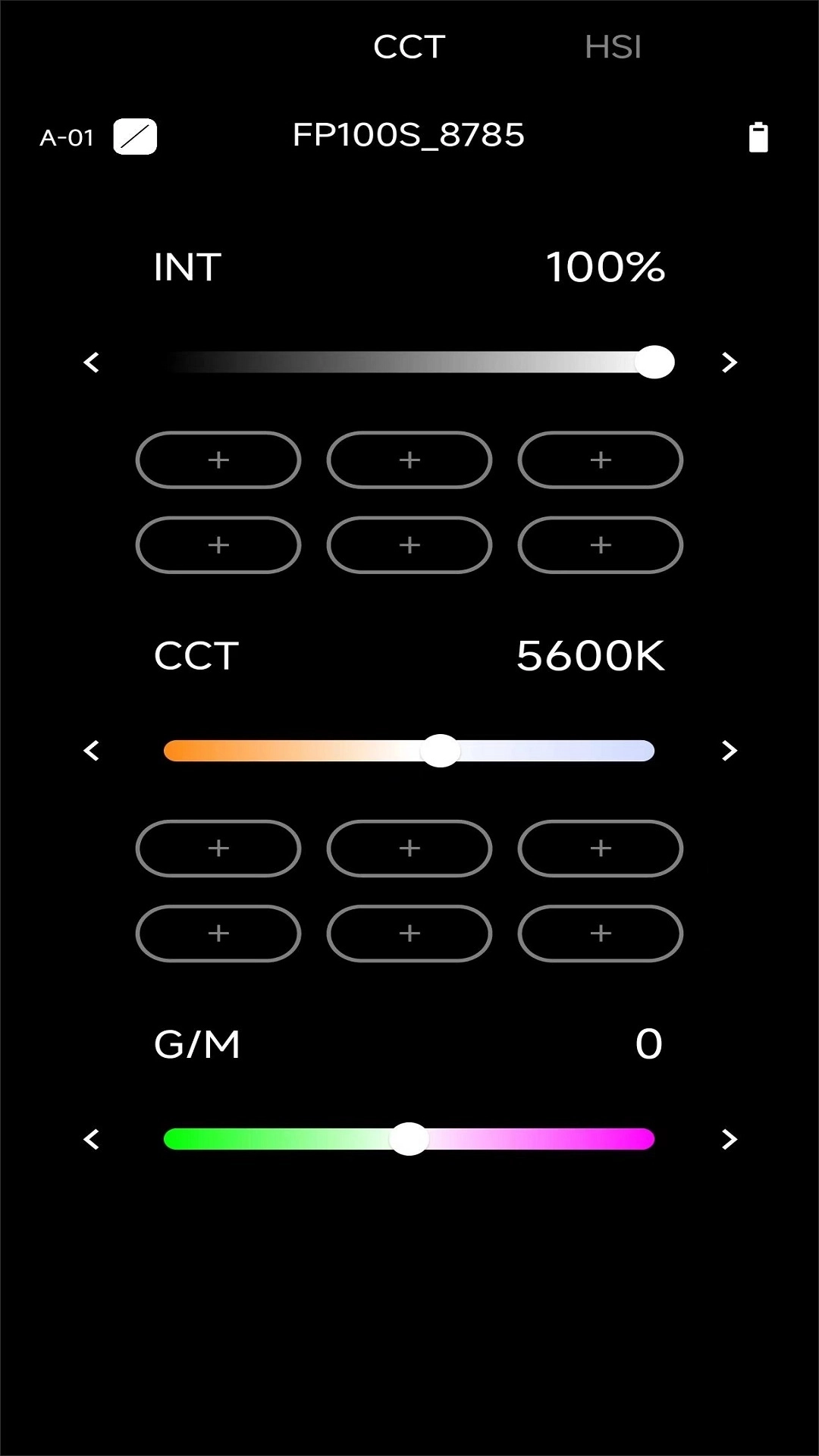
Task: Switch to the HSI tab
Action: pyautogui.click(x=613, y=47)
